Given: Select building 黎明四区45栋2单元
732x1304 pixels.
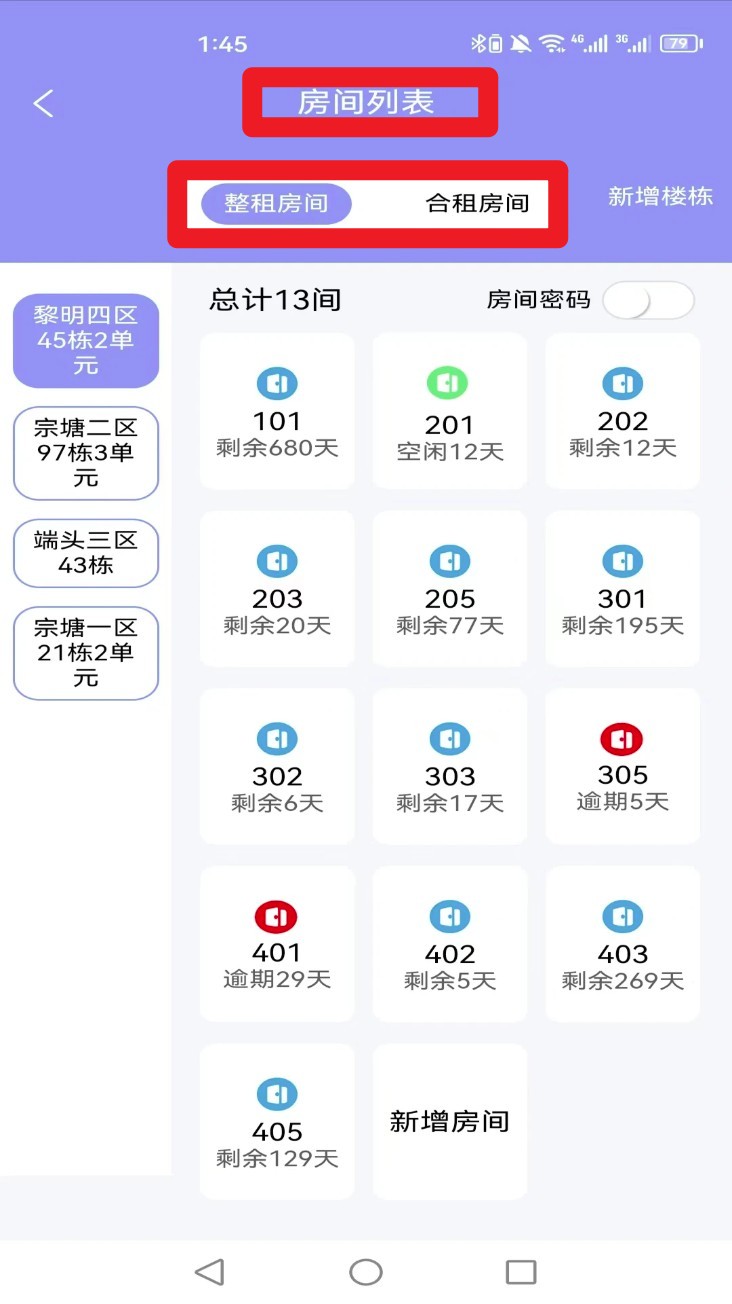Looking at the screenshot, I should tap(86, 341).
